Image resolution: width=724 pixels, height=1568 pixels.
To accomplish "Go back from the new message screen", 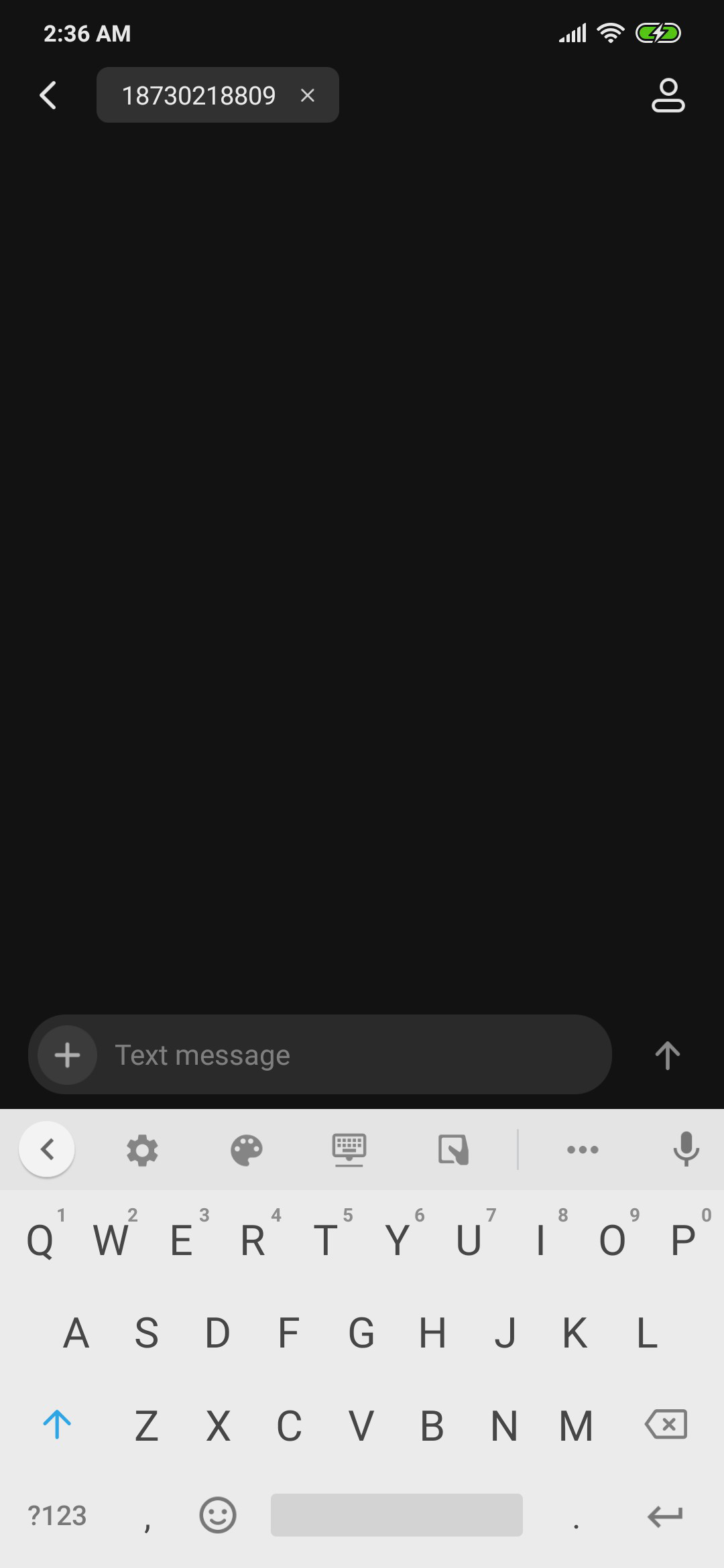I will coord(48,95).
